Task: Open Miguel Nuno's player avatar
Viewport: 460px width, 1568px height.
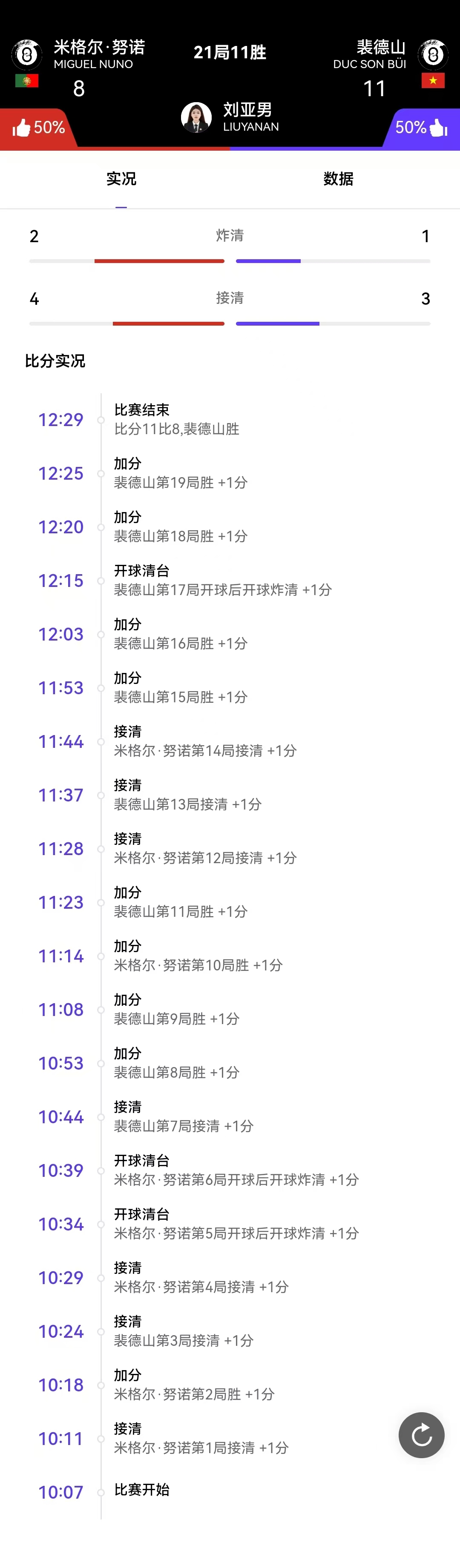Action: pyautogui.click(x=26, y=55)
